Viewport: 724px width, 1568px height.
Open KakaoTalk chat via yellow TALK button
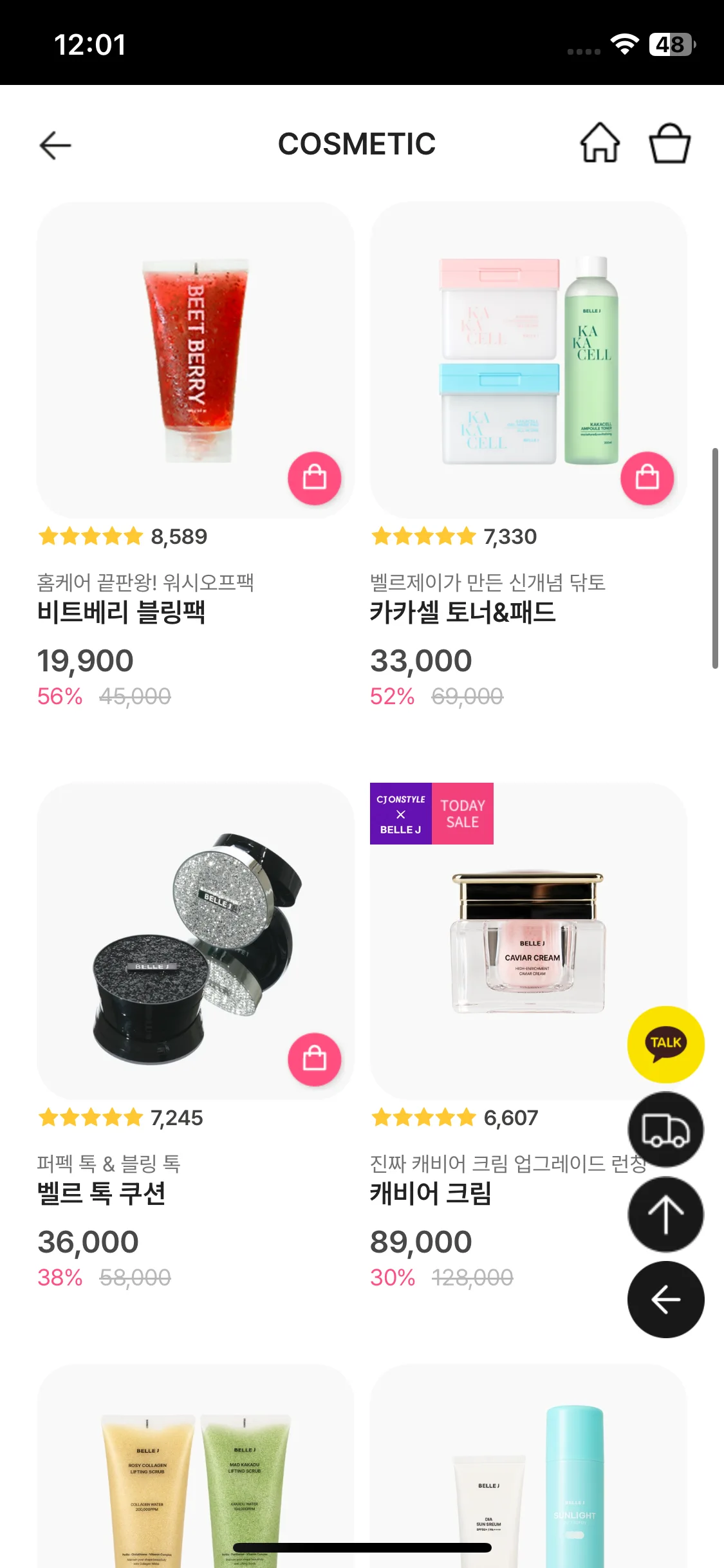click(665, 1044)
